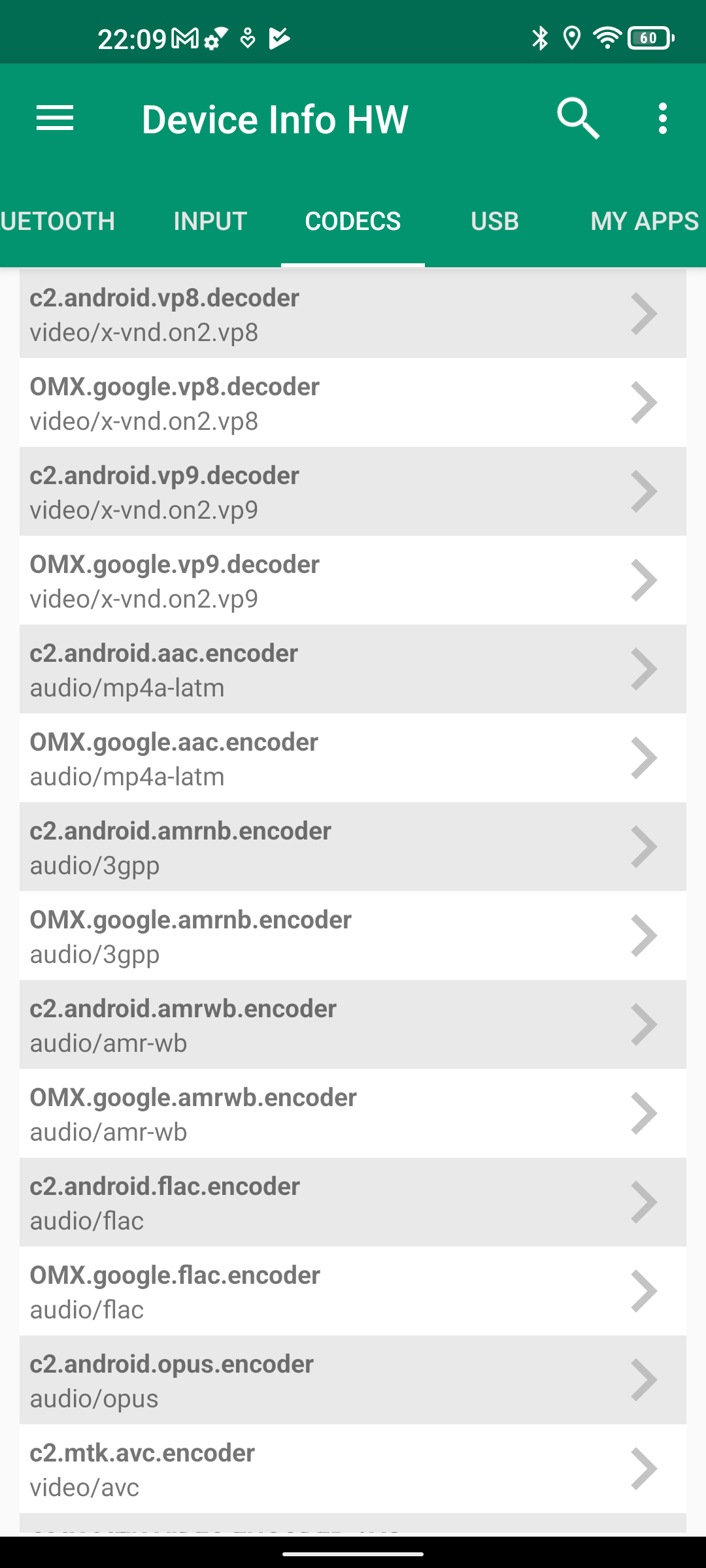Show c2.android.amrnb.encoder details
706x1568 pixels.
click(353, 847)
